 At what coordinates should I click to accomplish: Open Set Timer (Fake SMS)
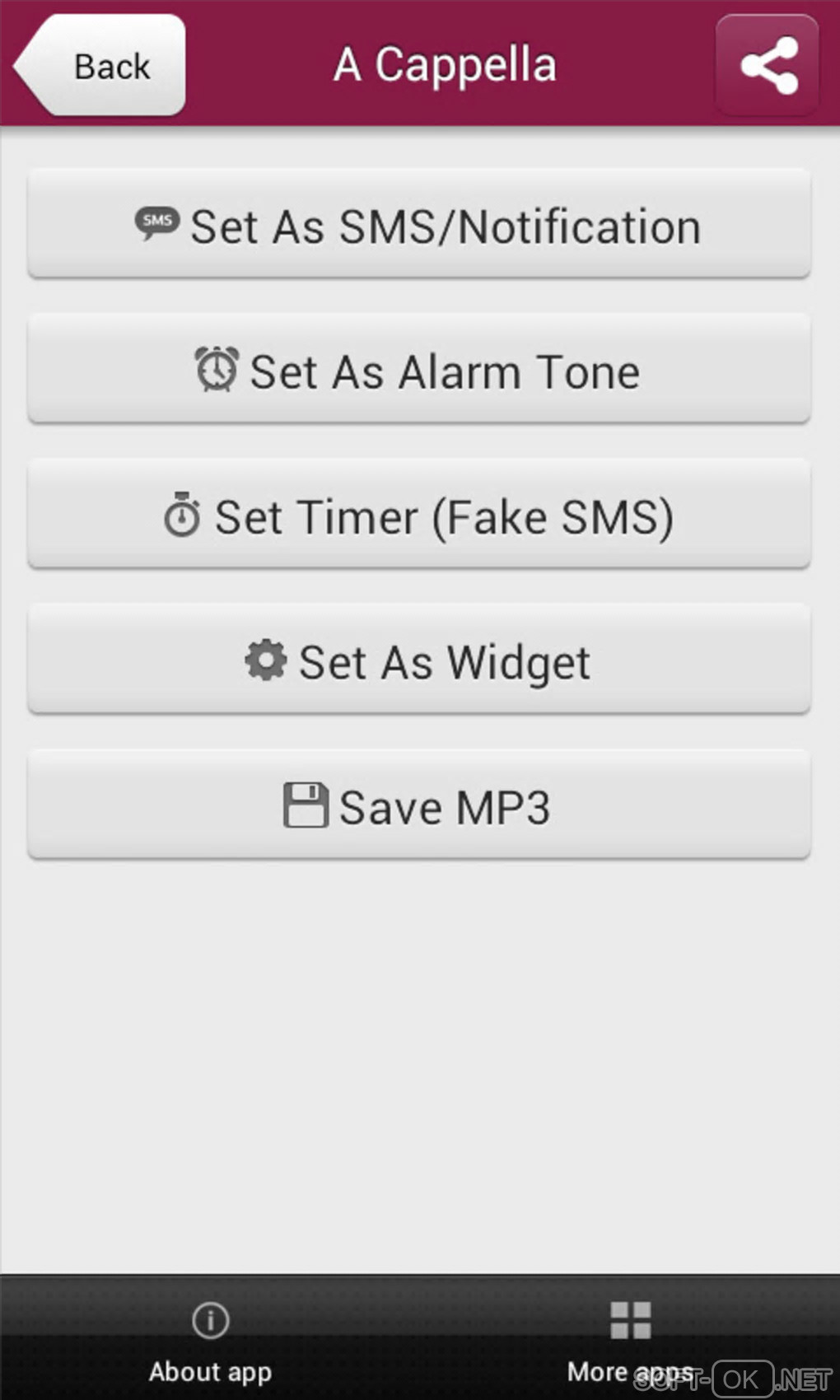pos(419,516)
